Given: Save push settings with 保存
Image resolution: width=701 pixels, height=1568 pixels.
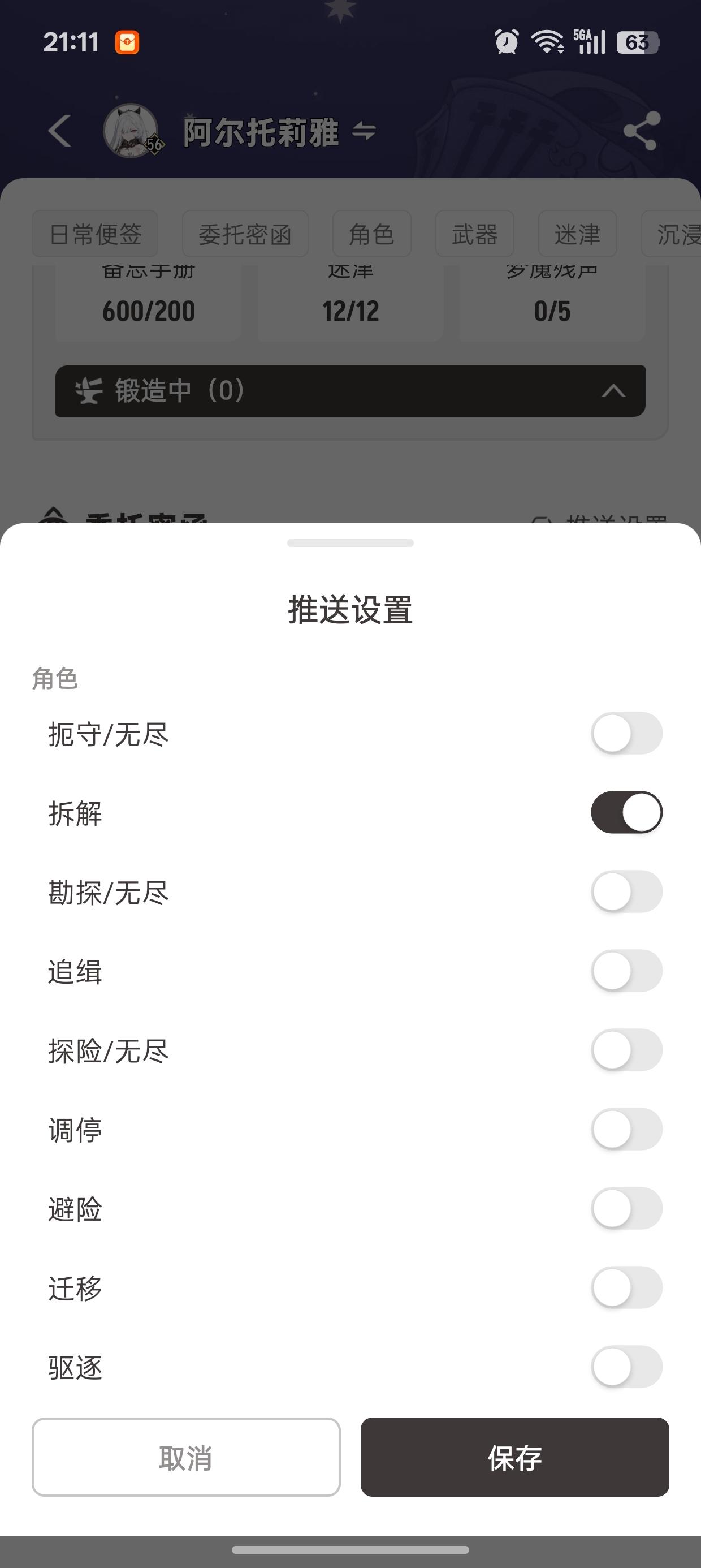Looking at the screenshot, I should point(514,1457).
